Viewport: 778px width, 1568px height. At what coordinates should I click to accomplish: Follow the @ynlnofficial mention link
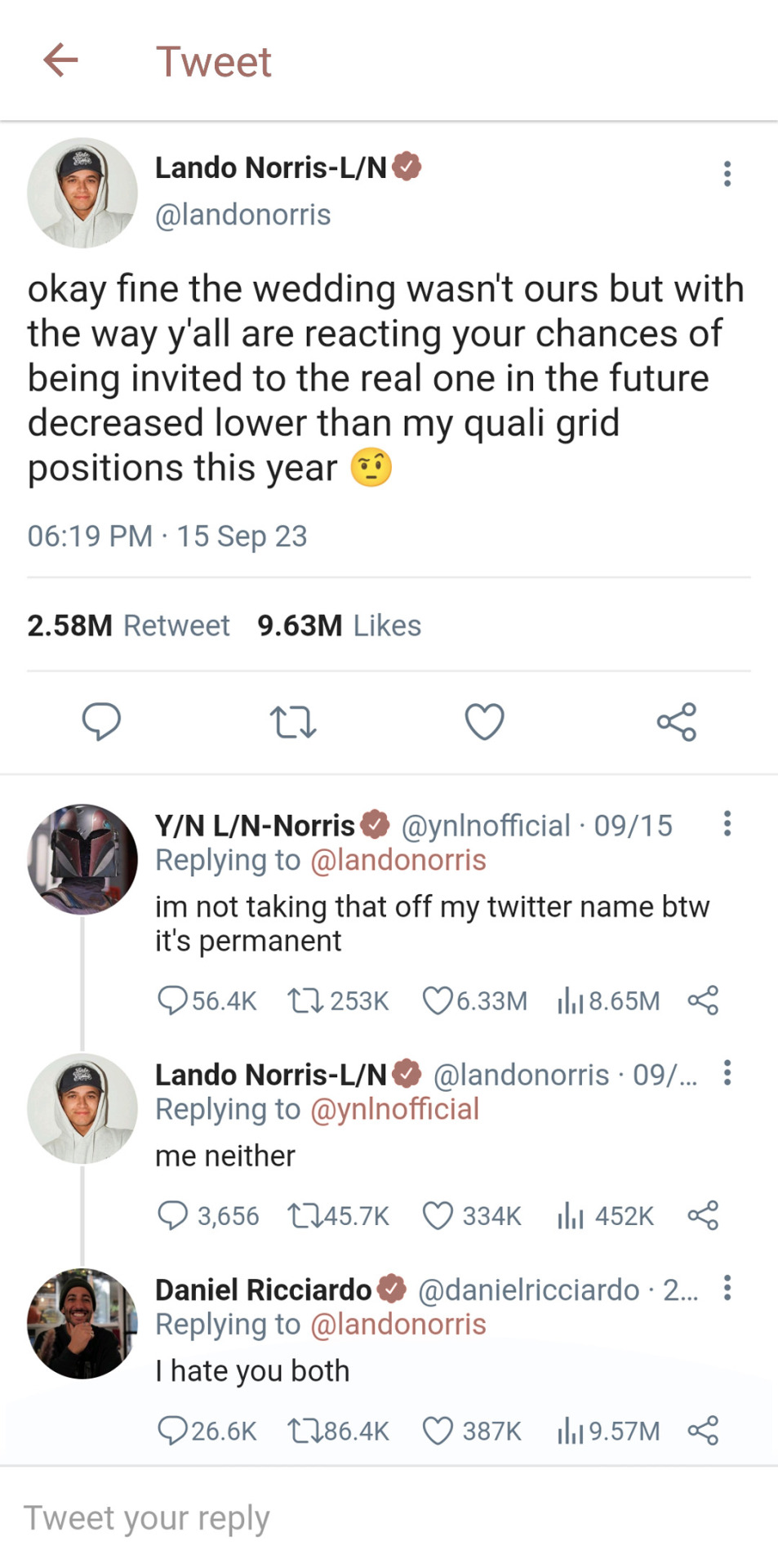395,1109
